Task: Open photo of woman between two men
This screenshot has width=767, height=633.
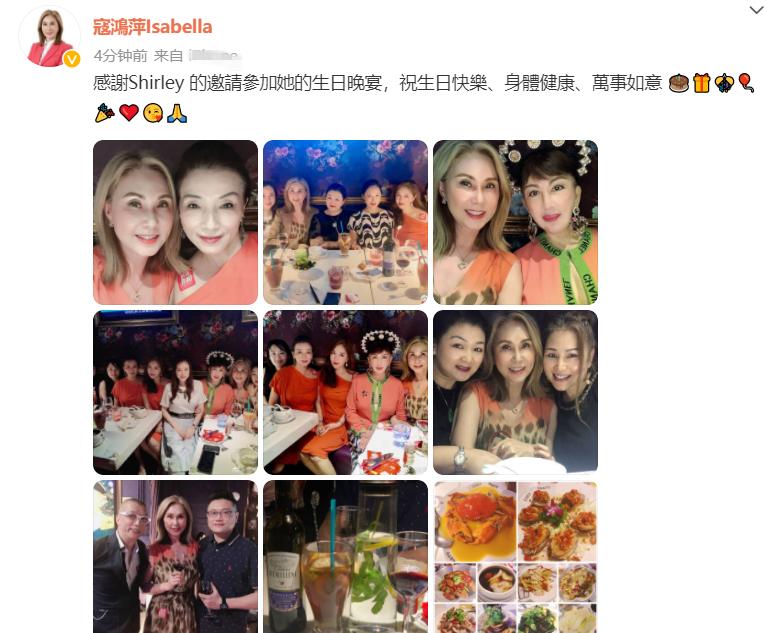Action: tap(175, 556)
